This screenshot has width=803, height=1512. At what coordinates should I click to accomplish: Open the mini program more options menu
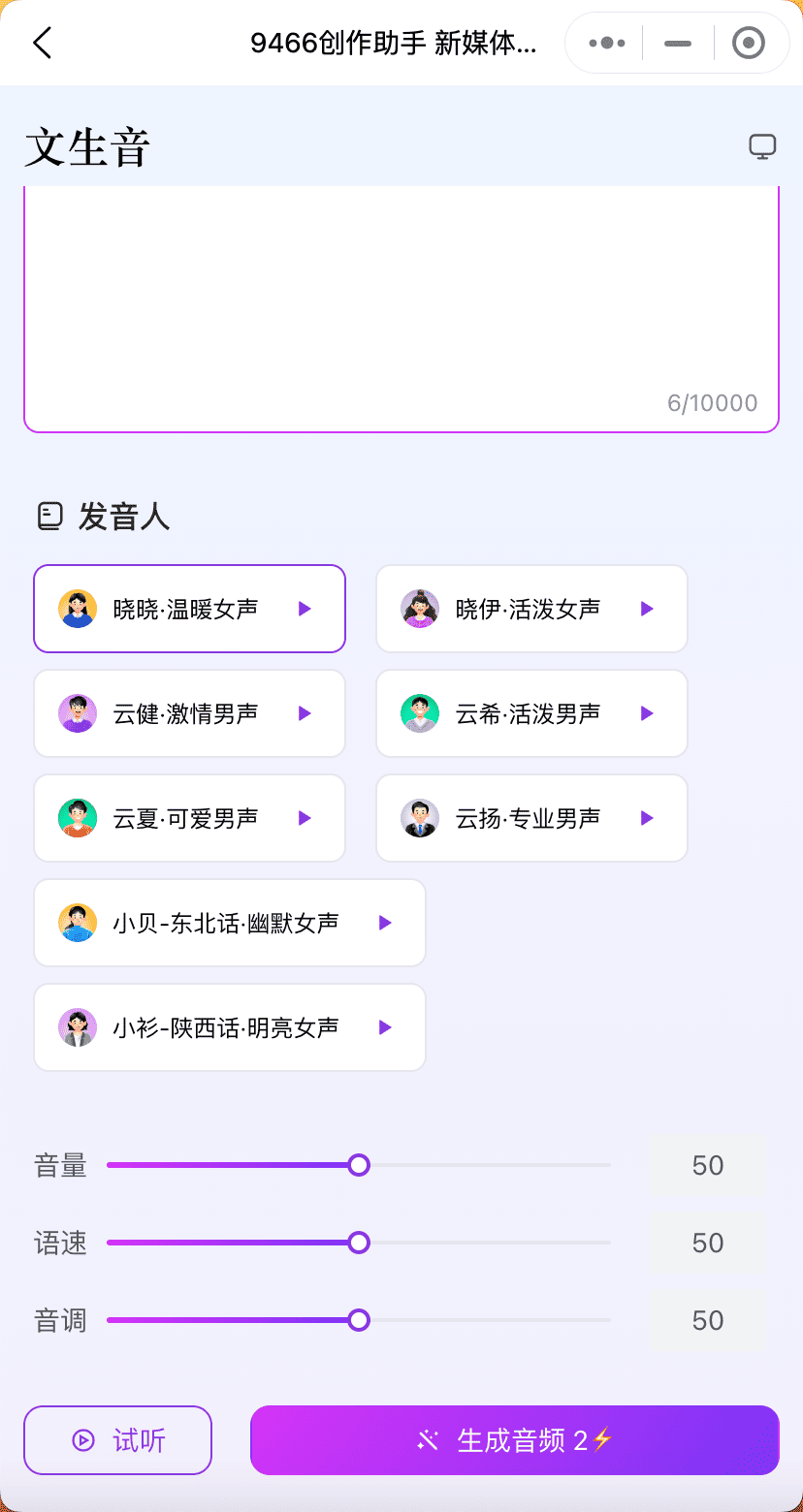click(x=607, y=43)
